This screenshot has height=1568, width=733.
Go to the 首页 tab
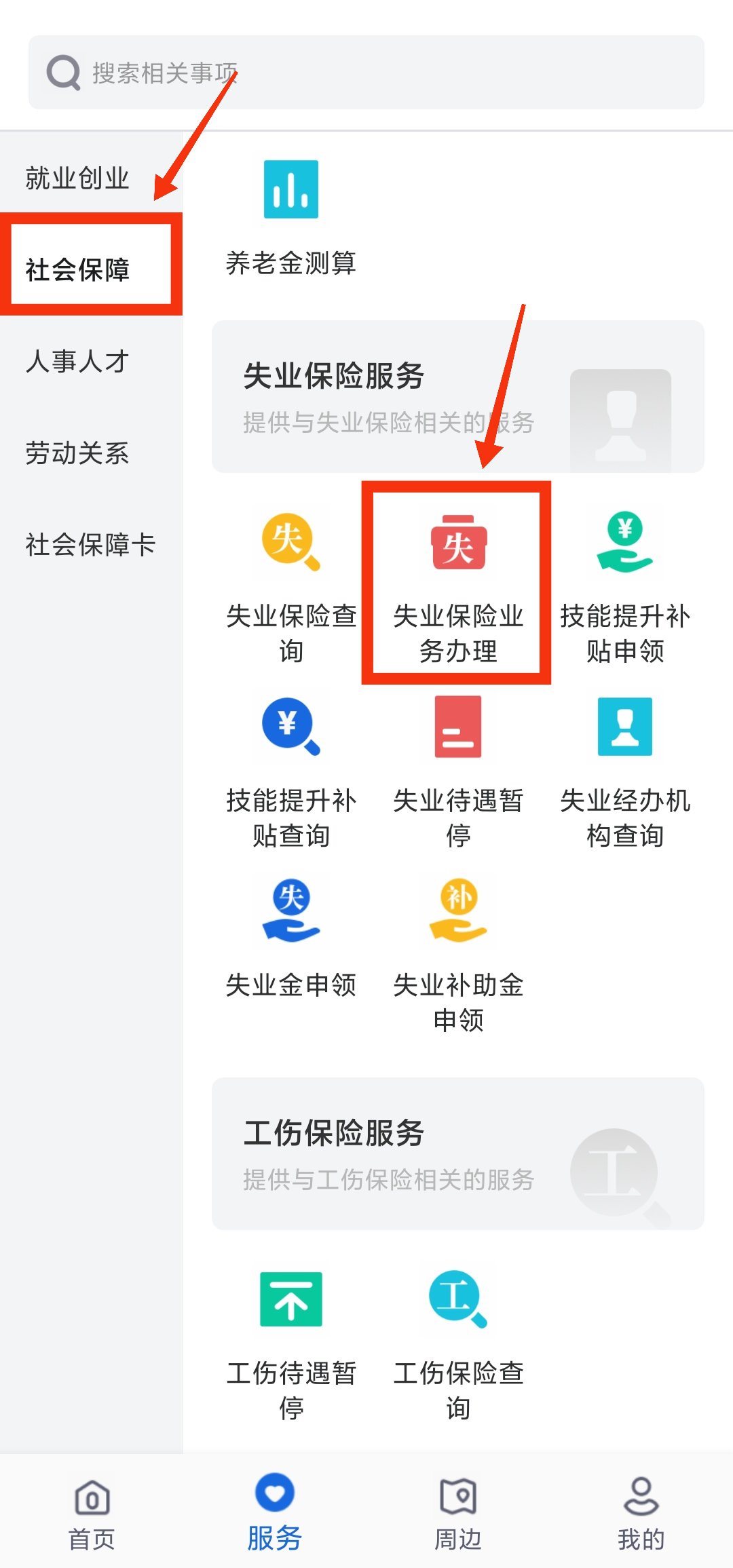pyautogui.click(x=92, y=1512)
